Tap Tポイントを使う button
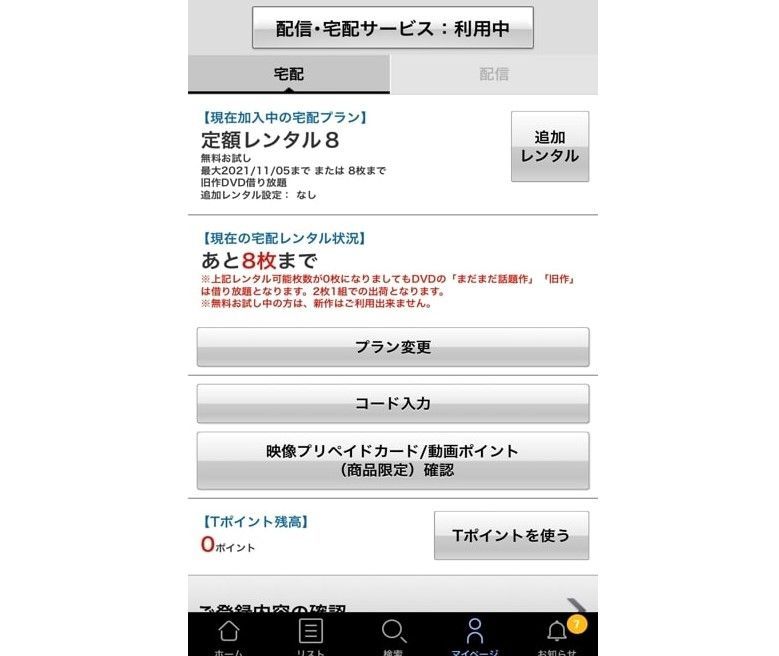 point(511,535)
